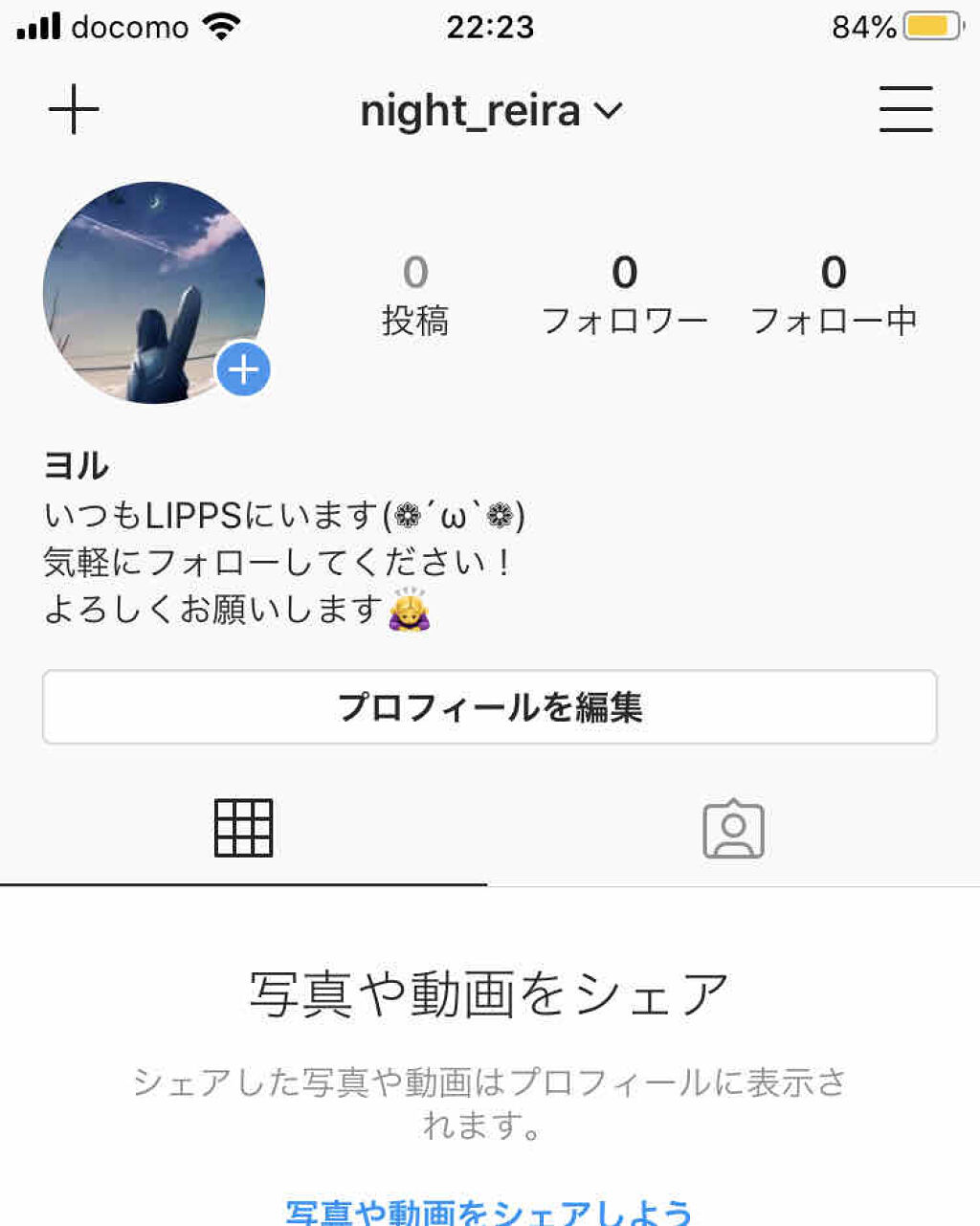Tap the 22:23 clock in the status bar
The height and width of the screenshot is (1226, 980).
pyautogui.click(x=490, y=26)
